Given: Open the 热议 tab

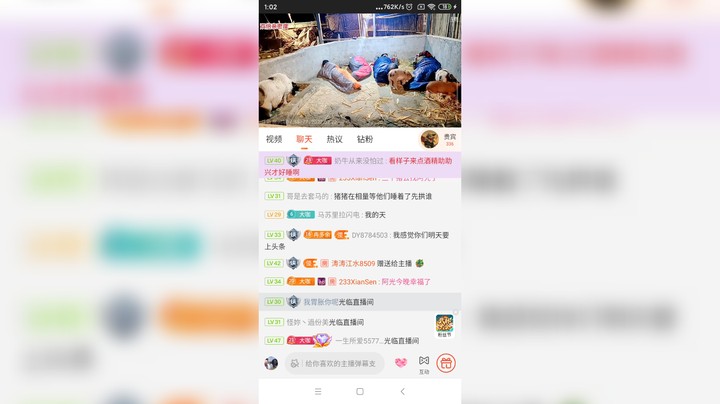Looking at the screenshot, I should 334,139.
